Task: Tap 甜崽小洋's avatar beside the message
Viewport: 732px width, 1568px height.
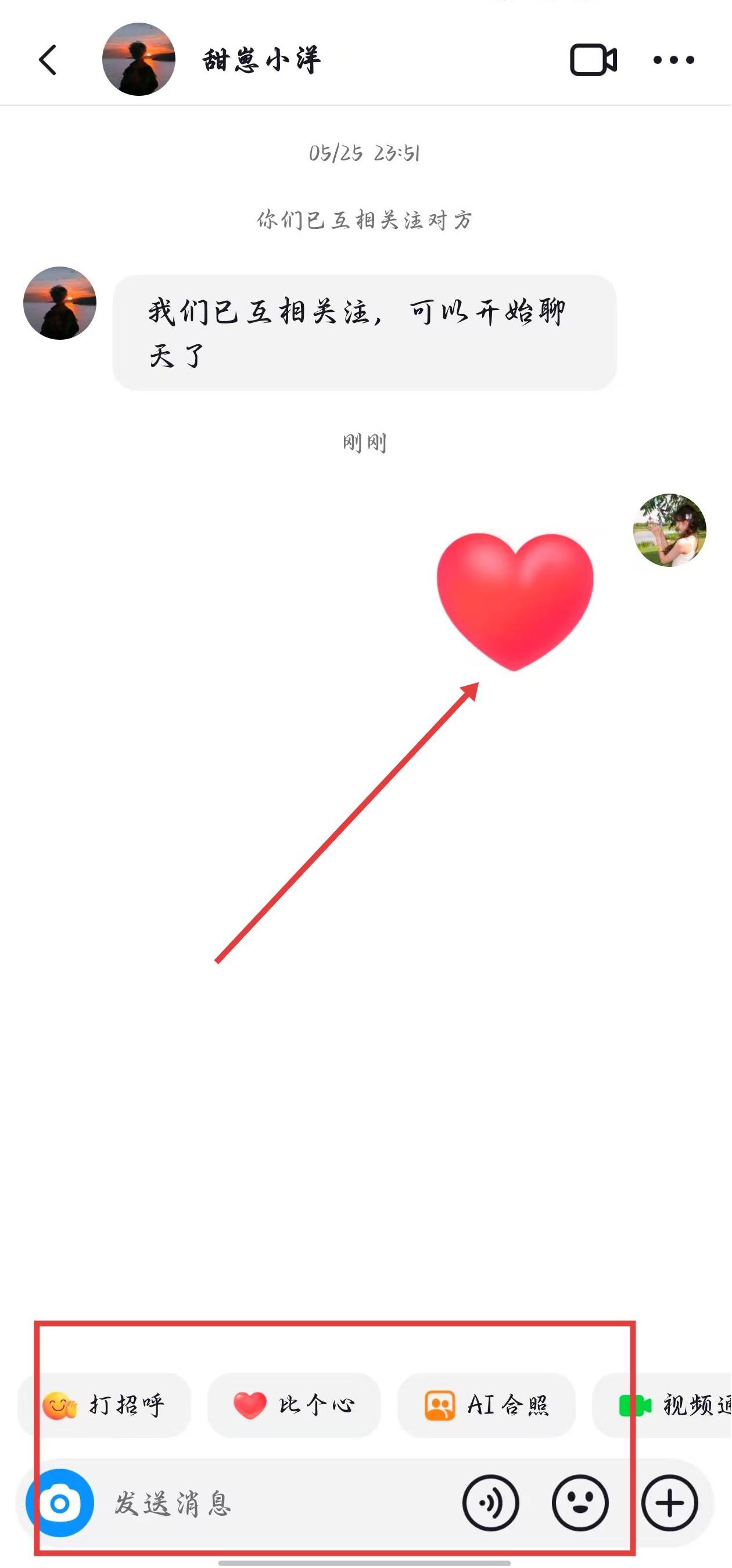Action: click(x=60, y=303)
